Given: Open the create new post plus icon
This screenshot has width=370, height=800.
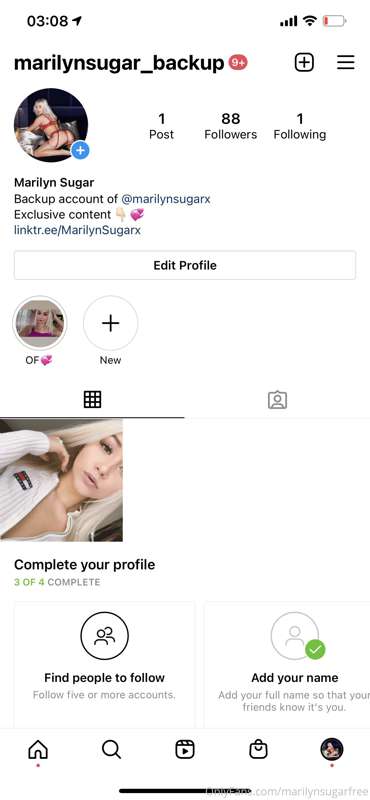Looking at the screenshot, I should click(304, 62).
